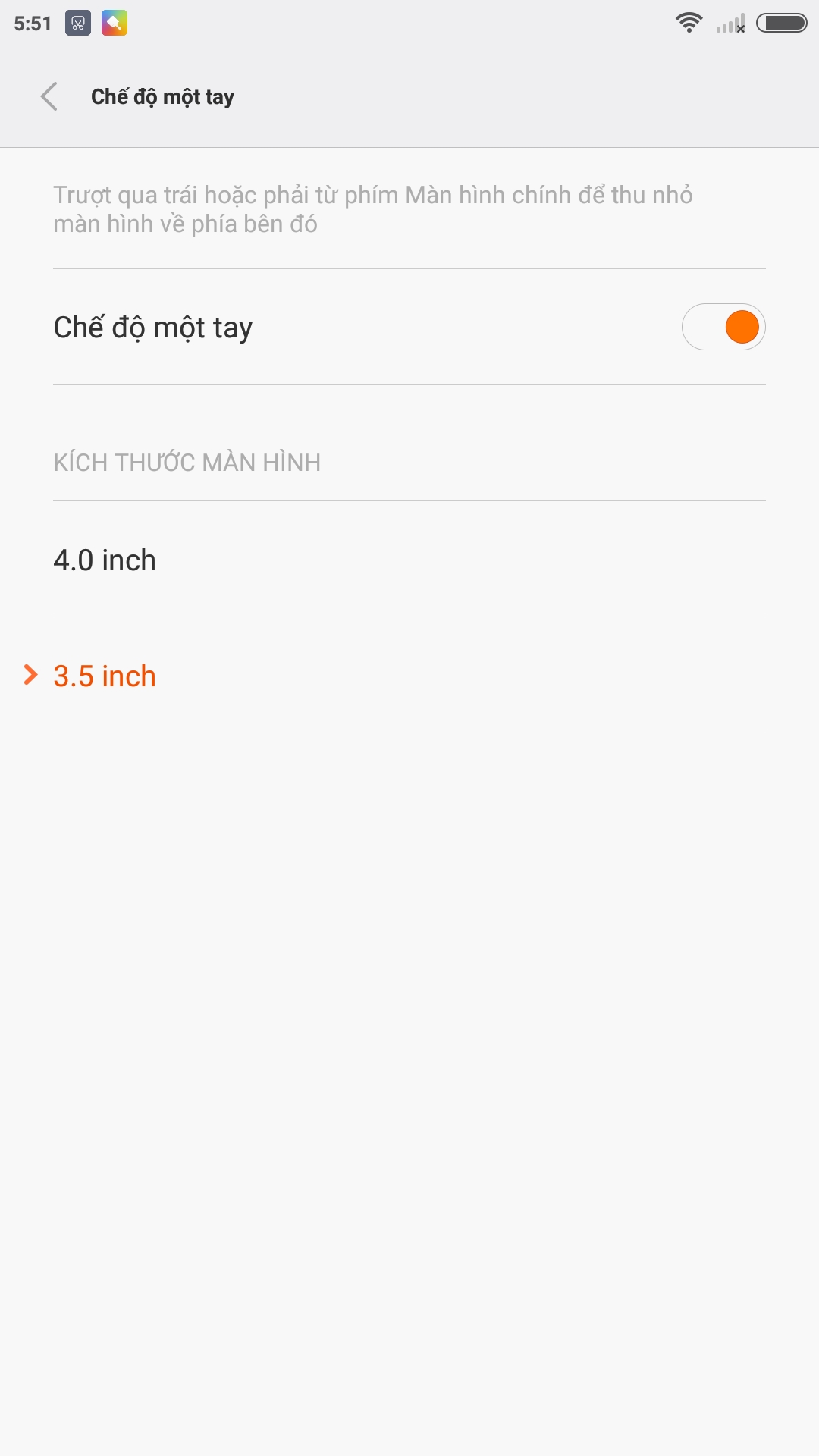Tap the cellular signal strength icon
Image resolution: width=819 pixels, height=1456 pixels.
click(730, 24)
